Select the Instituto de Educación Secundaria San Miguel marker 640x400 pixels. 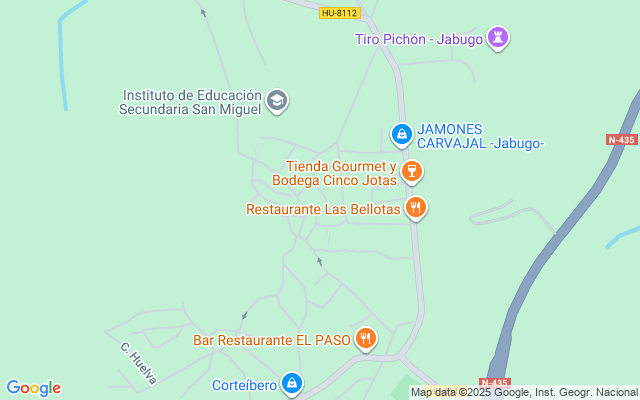coord(277,101)
